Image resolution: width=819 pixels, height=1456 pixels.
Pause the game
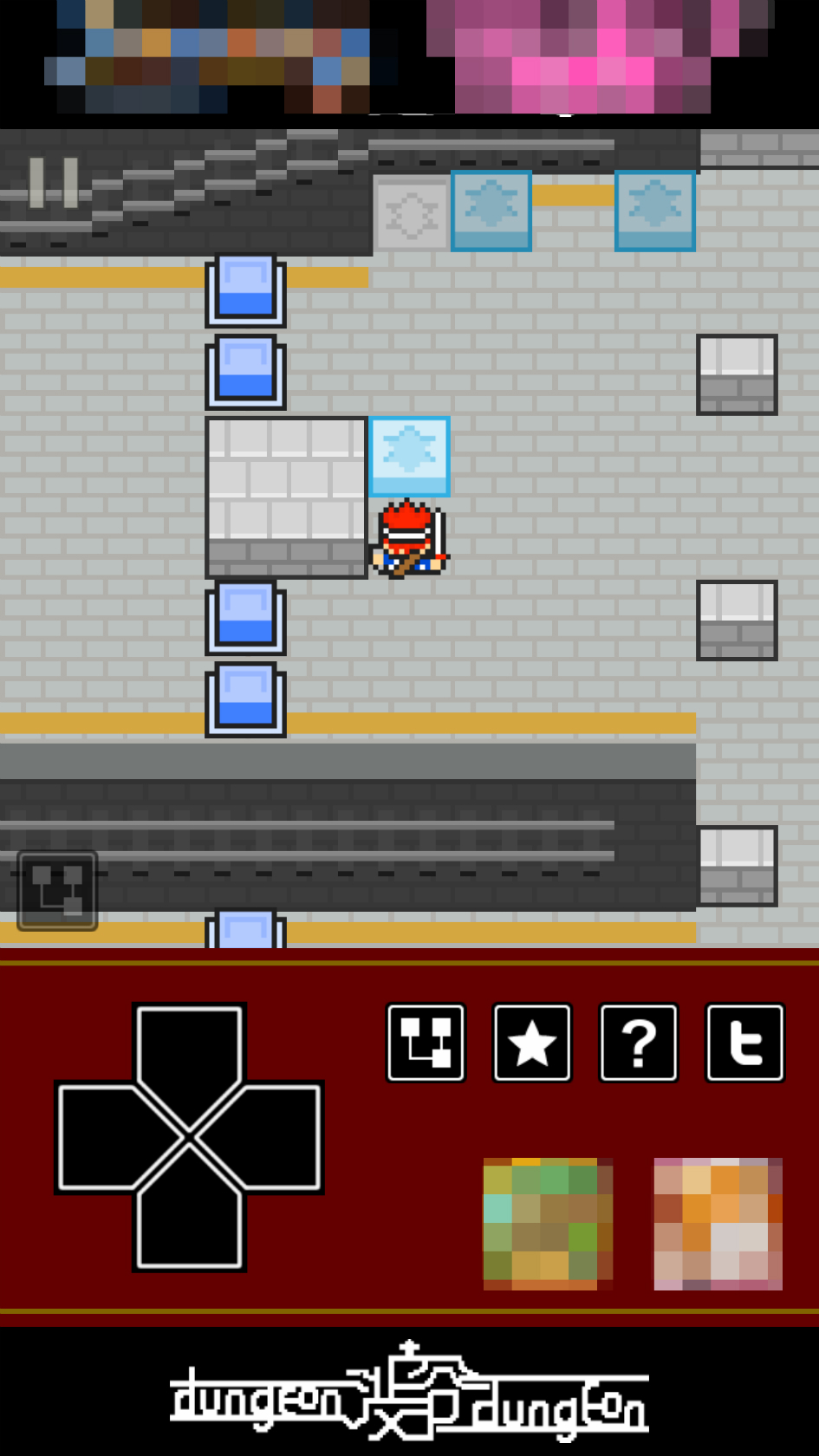53,182
